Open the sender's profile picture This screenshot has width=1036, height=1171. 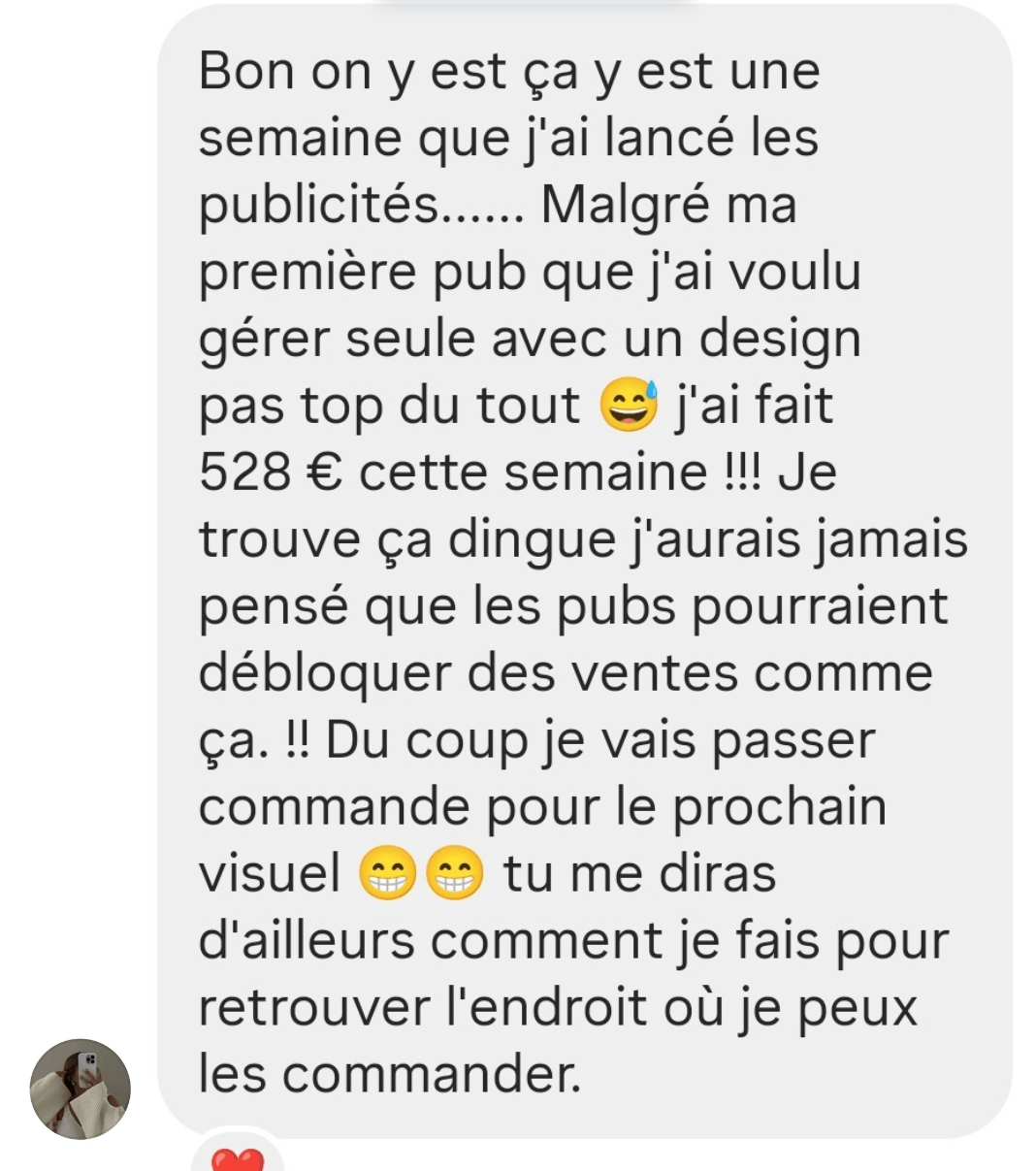[x=81, y=1089]
